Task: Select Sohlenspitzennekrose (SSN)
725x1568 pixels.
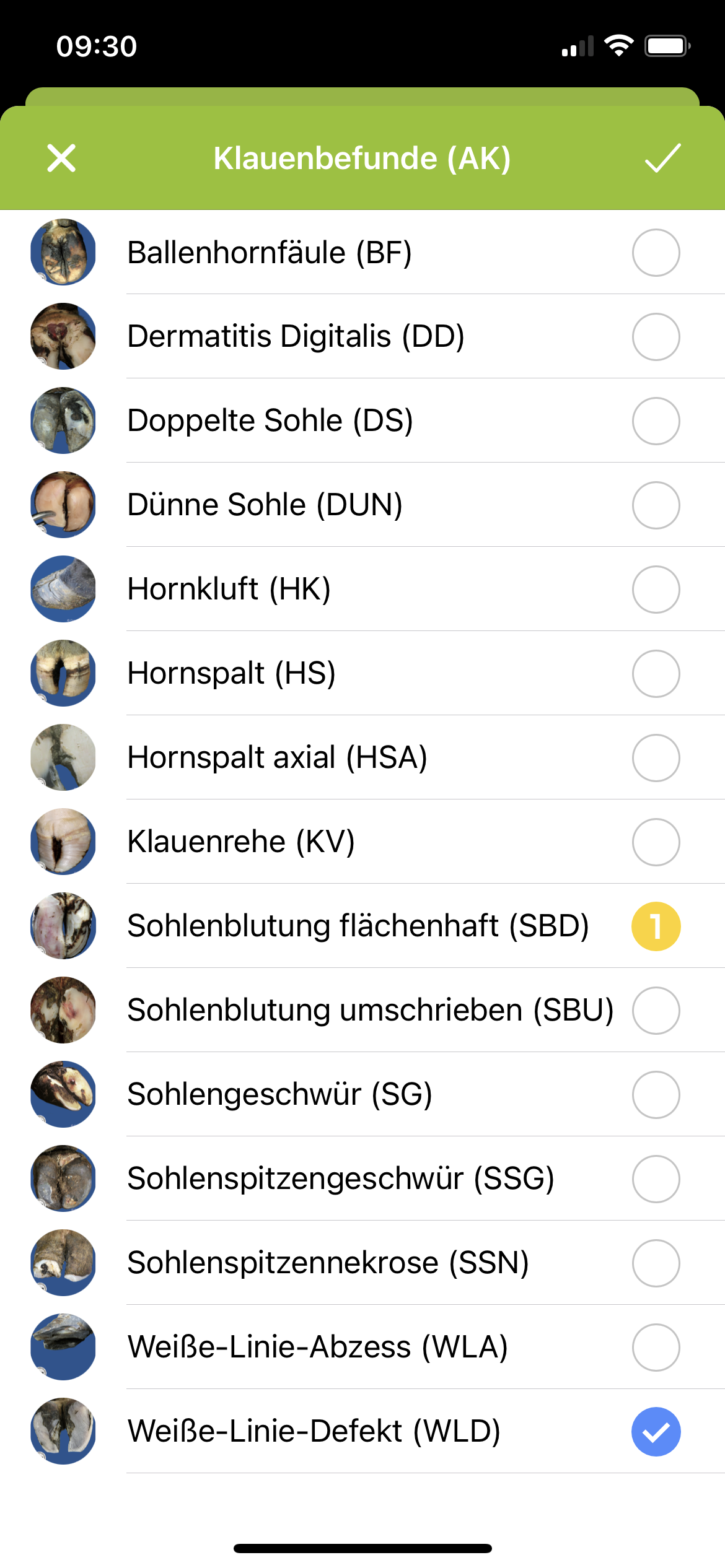Action: coord(656,1263)
